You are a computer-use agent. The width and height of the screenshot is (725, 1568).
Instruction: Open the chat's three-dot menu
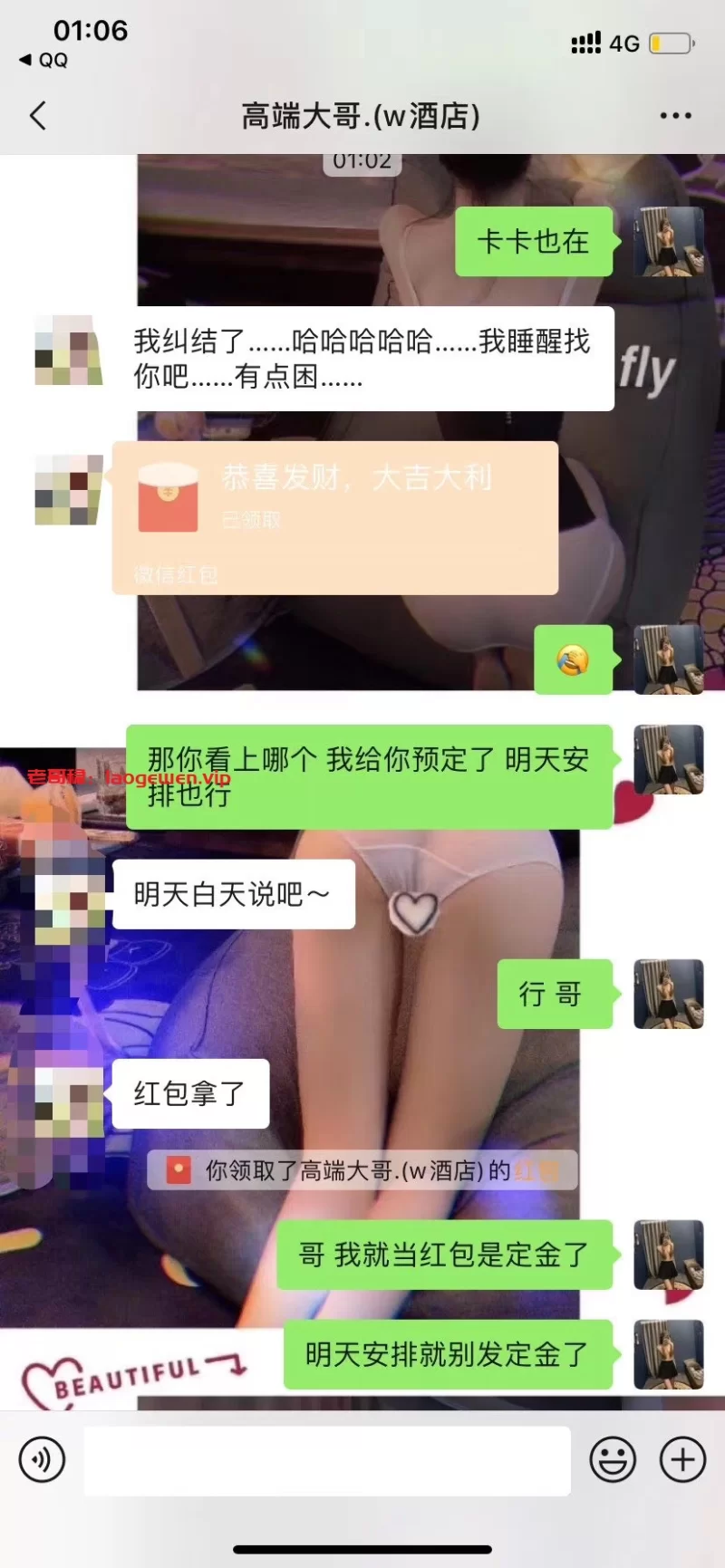(x=675, y=116)
